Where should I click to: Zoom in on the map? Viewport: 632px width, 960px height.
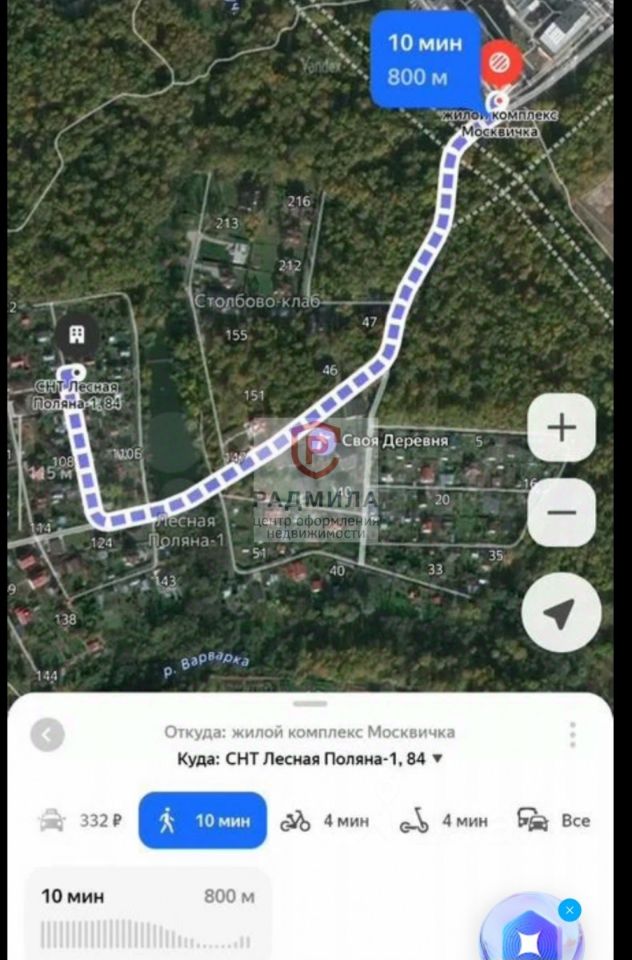coord(561,428)
